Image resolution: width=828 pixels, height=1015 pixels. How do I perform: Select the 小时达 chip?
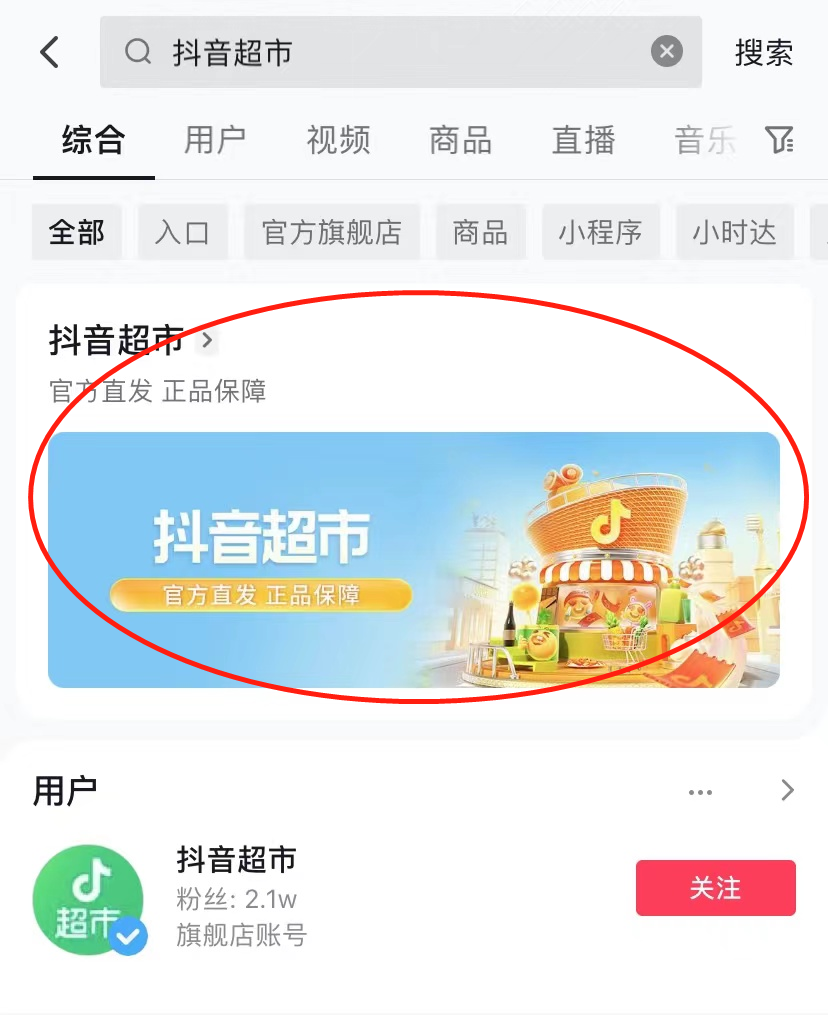click(x=734, y=232)
